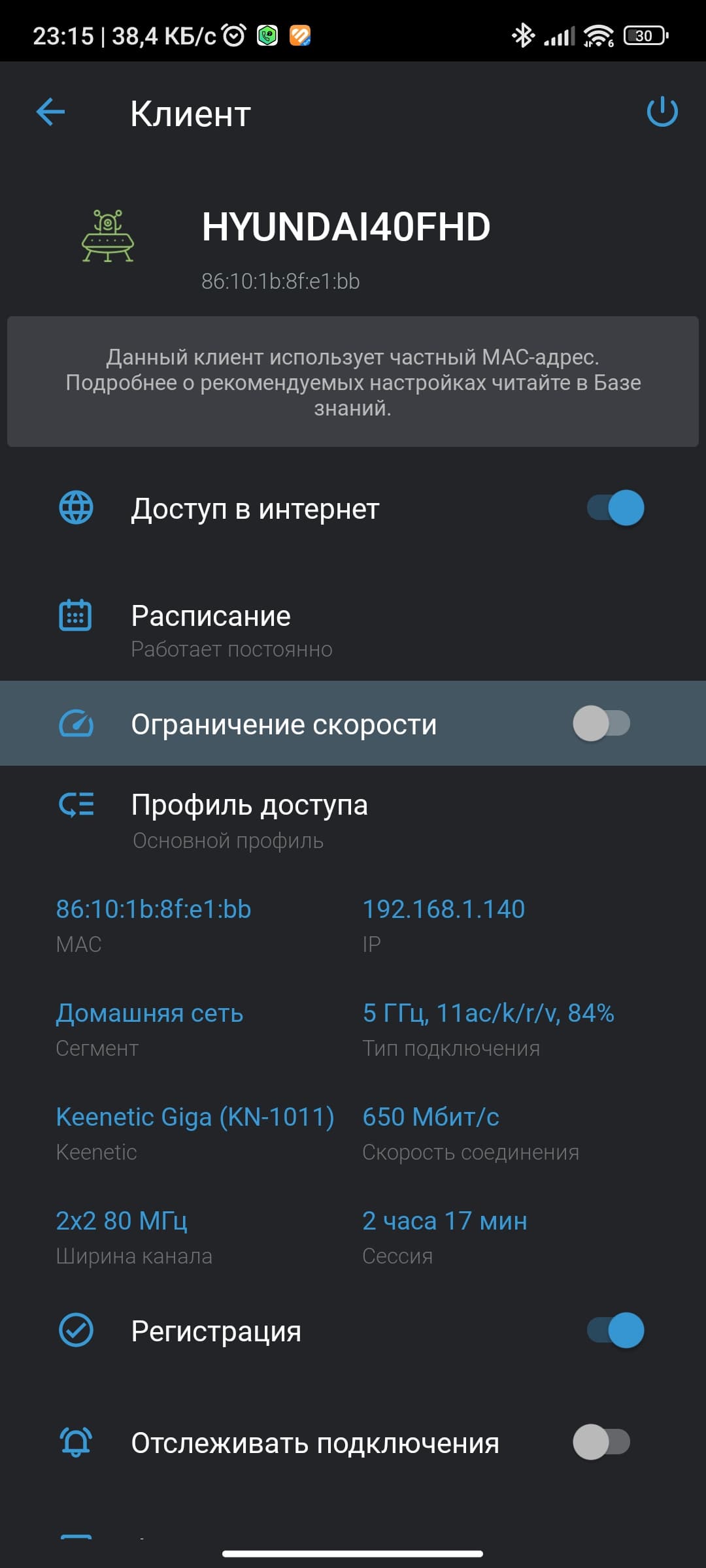Viewport: 706px width, 1568px height.
Task: Turn off Доступ в интернет
Action: 615,508
